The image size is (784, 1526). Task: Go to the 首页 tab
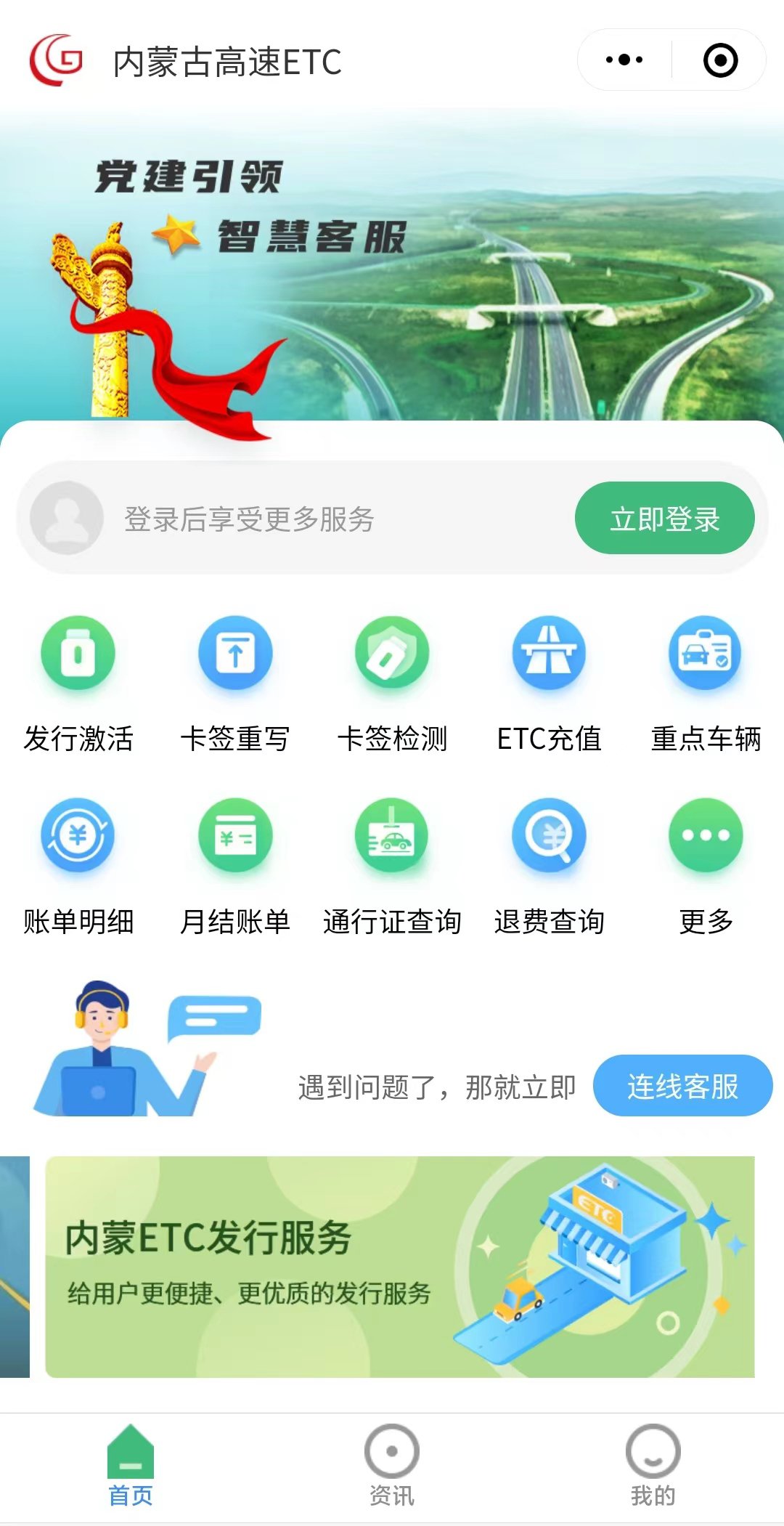pyautogui.click(x=131, y=1465)
